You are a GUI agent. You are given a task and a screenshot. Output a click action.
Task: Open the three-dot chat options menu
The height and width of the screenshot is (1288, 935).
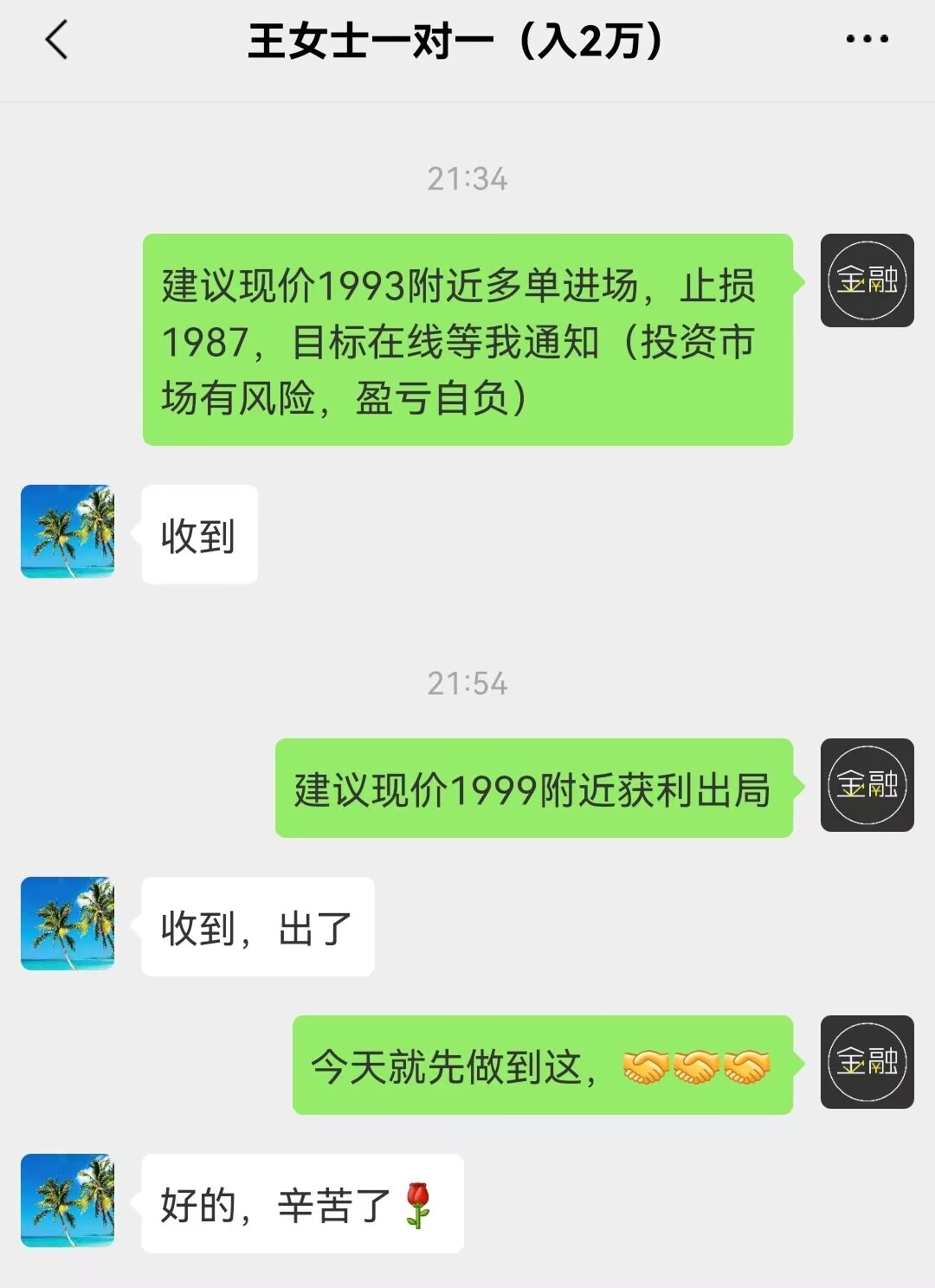pos(867,39)
